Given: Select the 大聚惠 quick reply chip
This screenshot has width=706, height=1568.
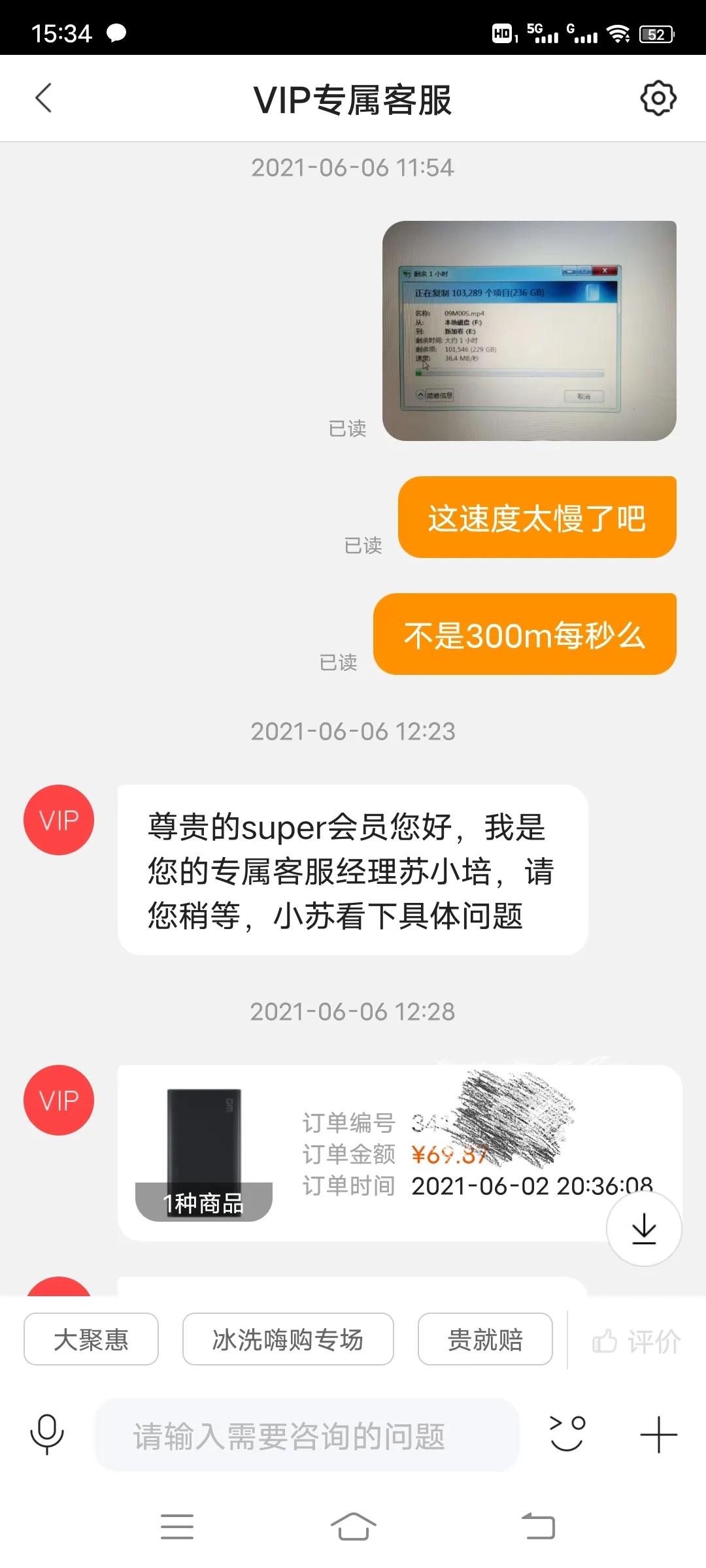Looking at the screenshot, I should pyautogui.click(x=90, y=1339).
